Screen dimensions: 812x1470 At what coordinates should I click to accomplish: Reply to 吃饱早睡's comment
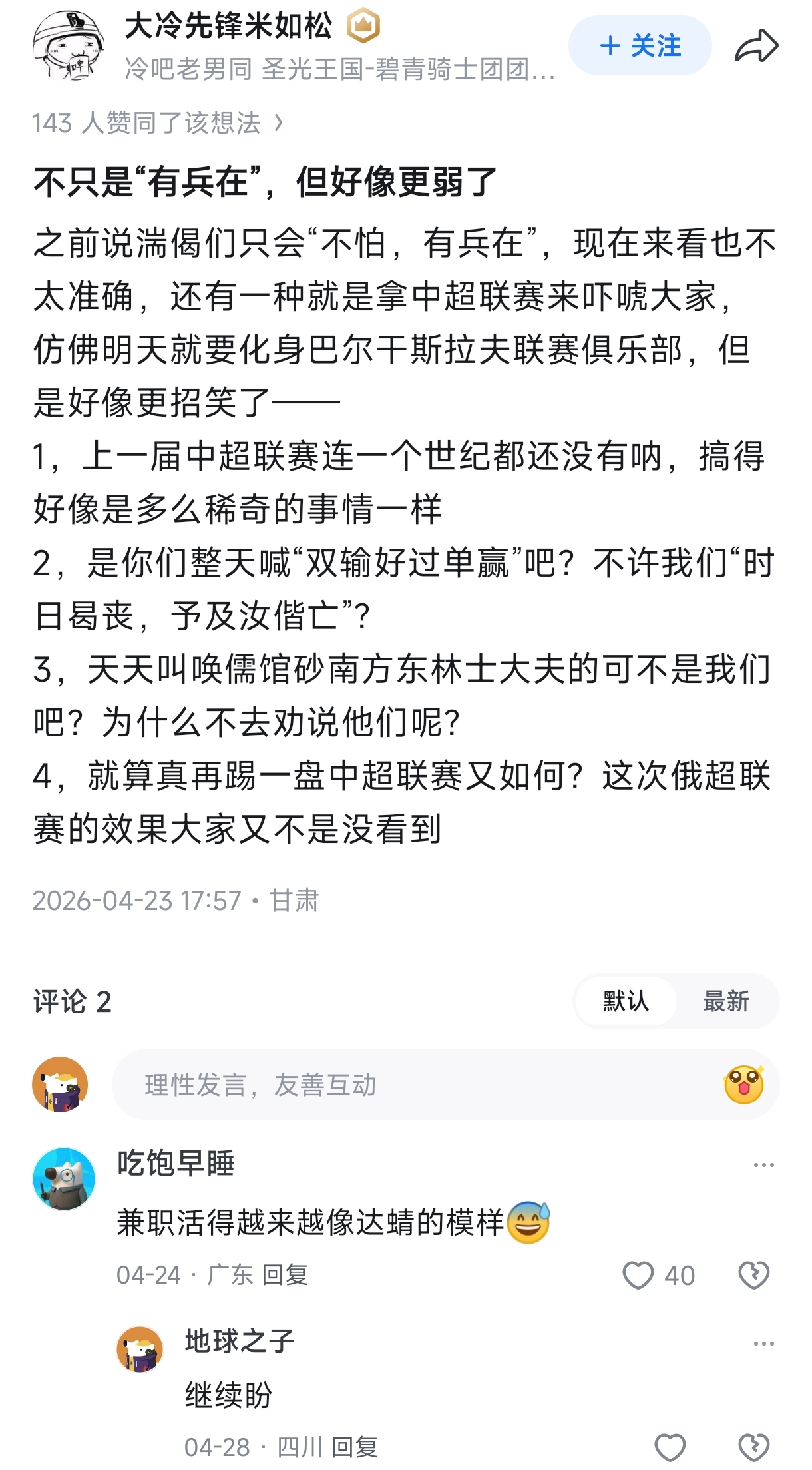pyautogui.click(x=285, y=1275)
